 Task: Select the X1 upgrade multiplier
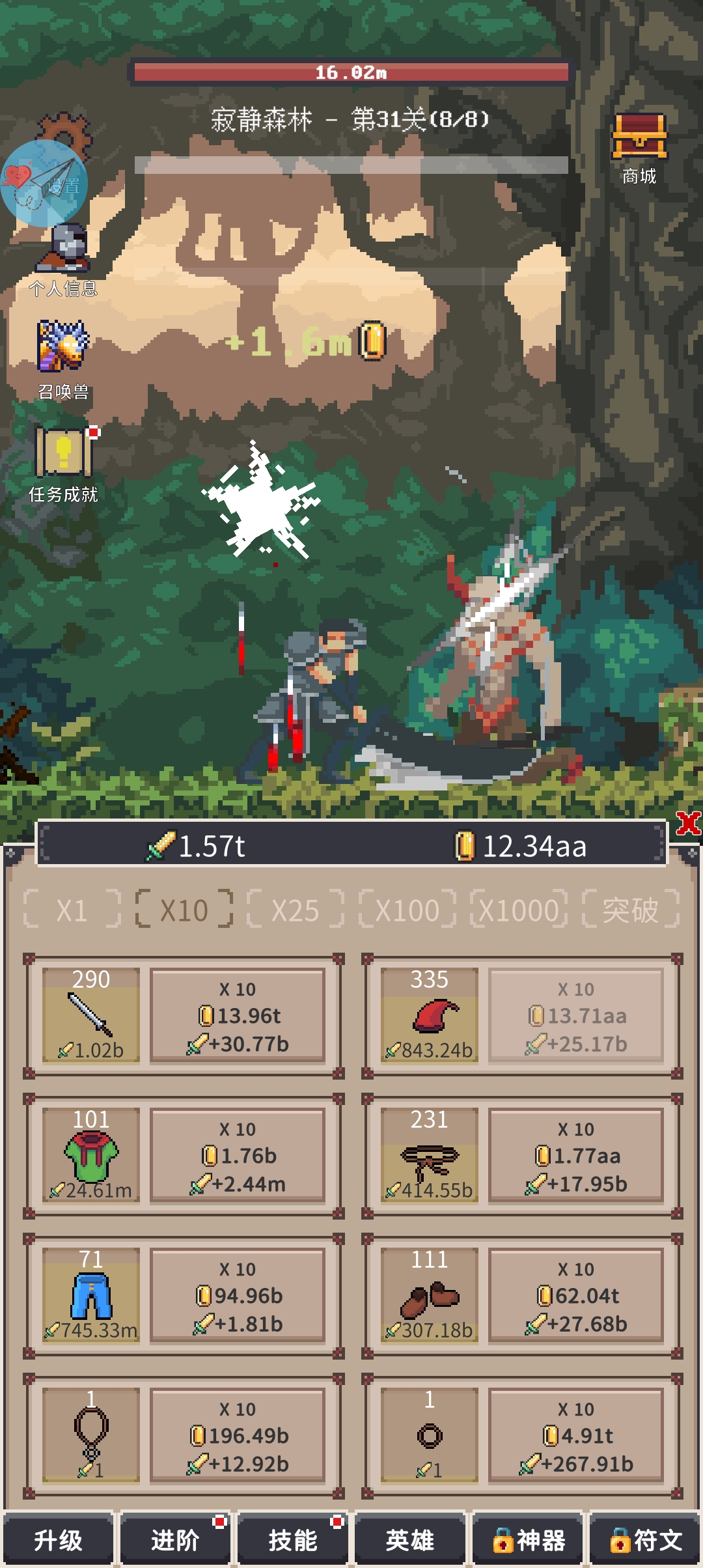[72, 910]
